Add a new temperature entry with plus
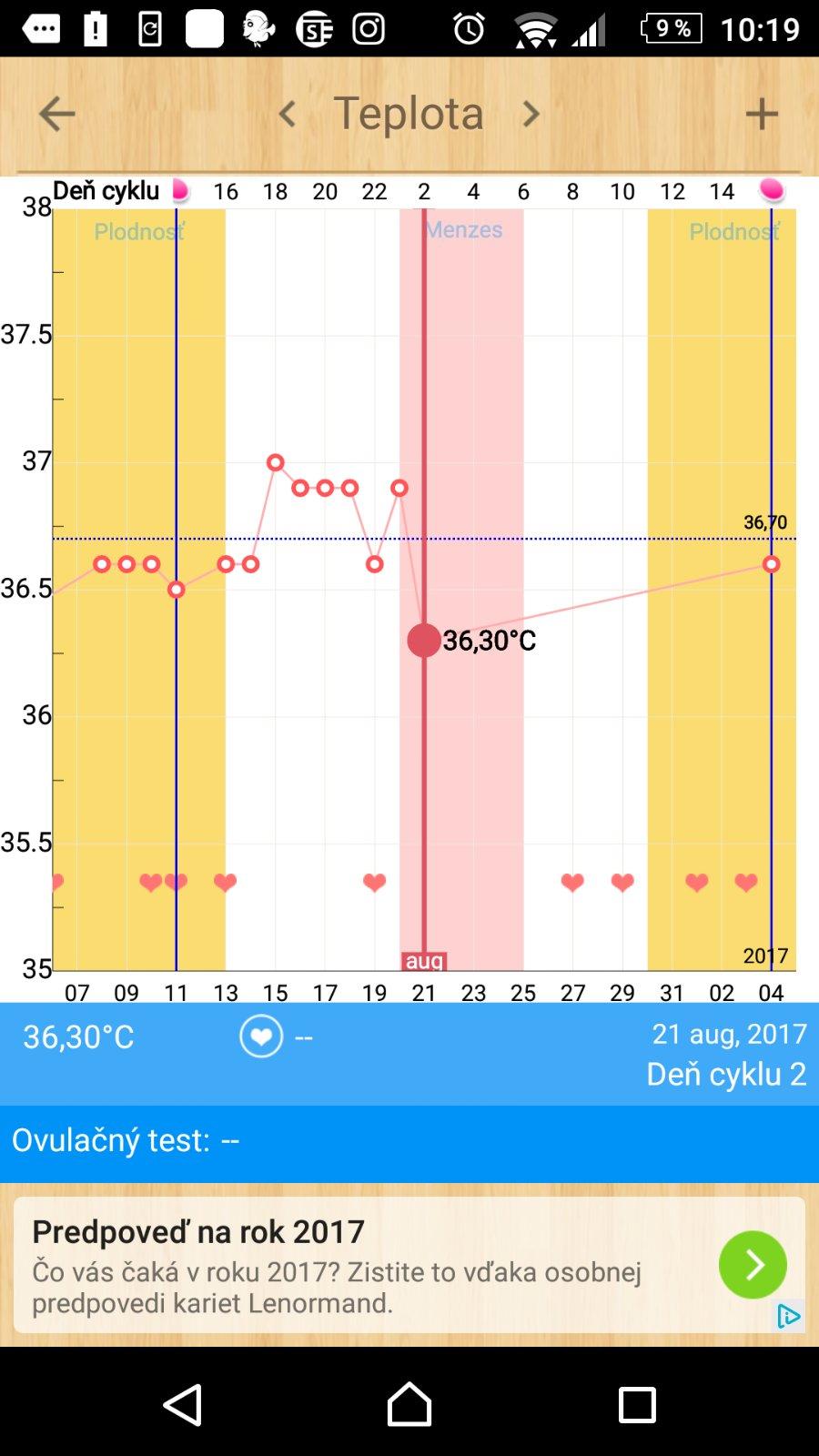819x1456 pixels. tap(762, 114)
